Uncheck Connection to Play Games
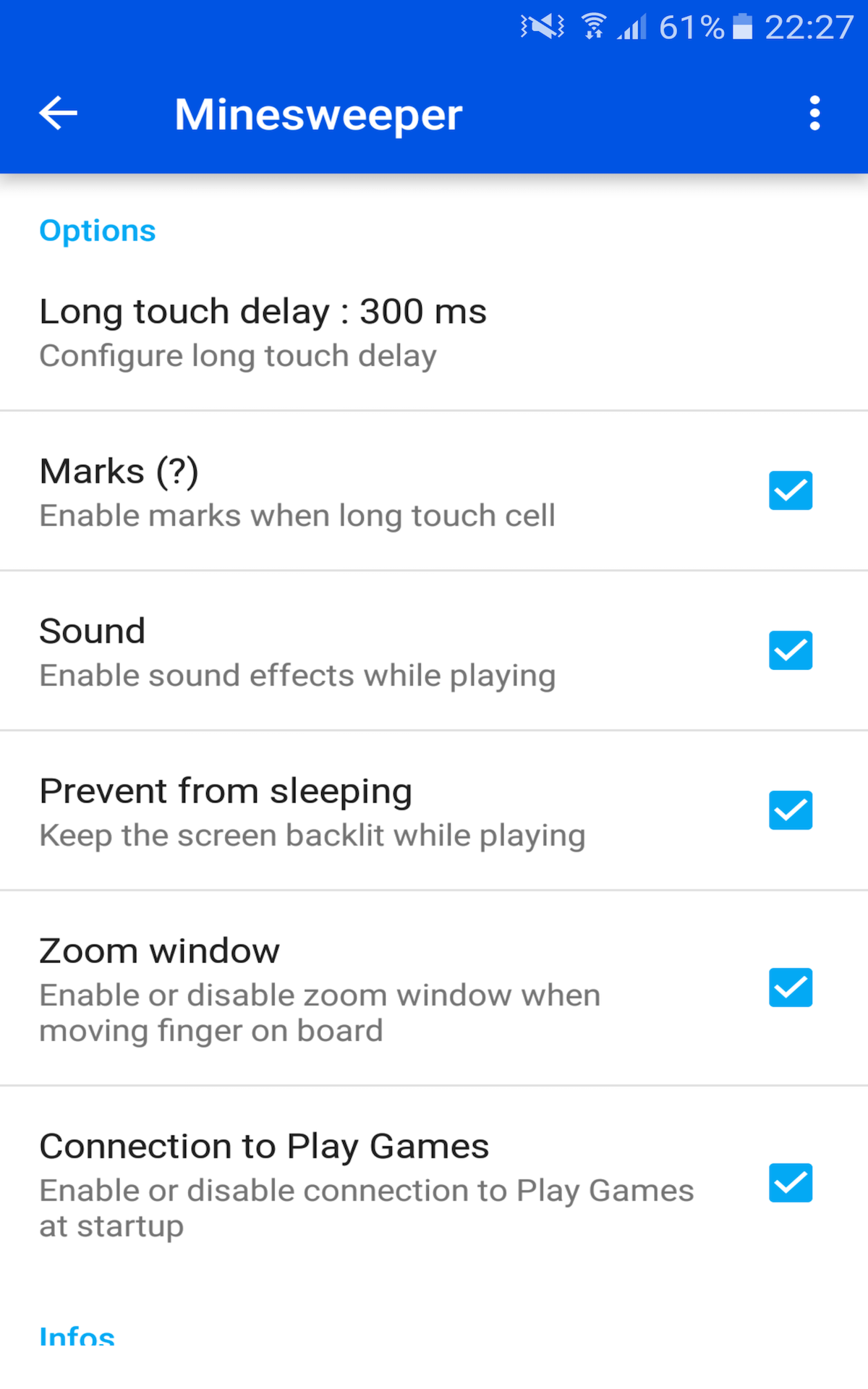This screenshot has width=868, height=1389. point(790,1183)
